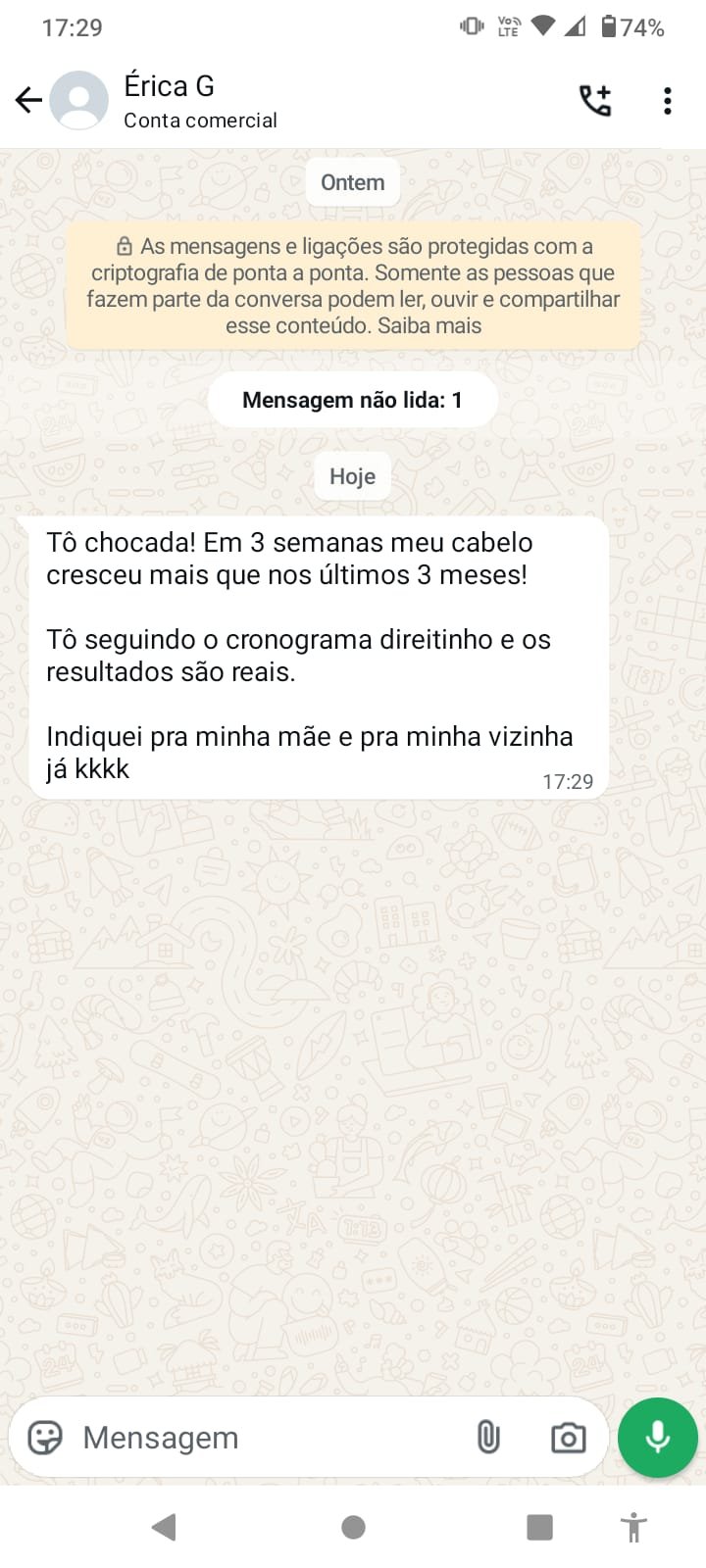
Task: Open the emoji and sticker picker
Action: [x=45, y=1437]
